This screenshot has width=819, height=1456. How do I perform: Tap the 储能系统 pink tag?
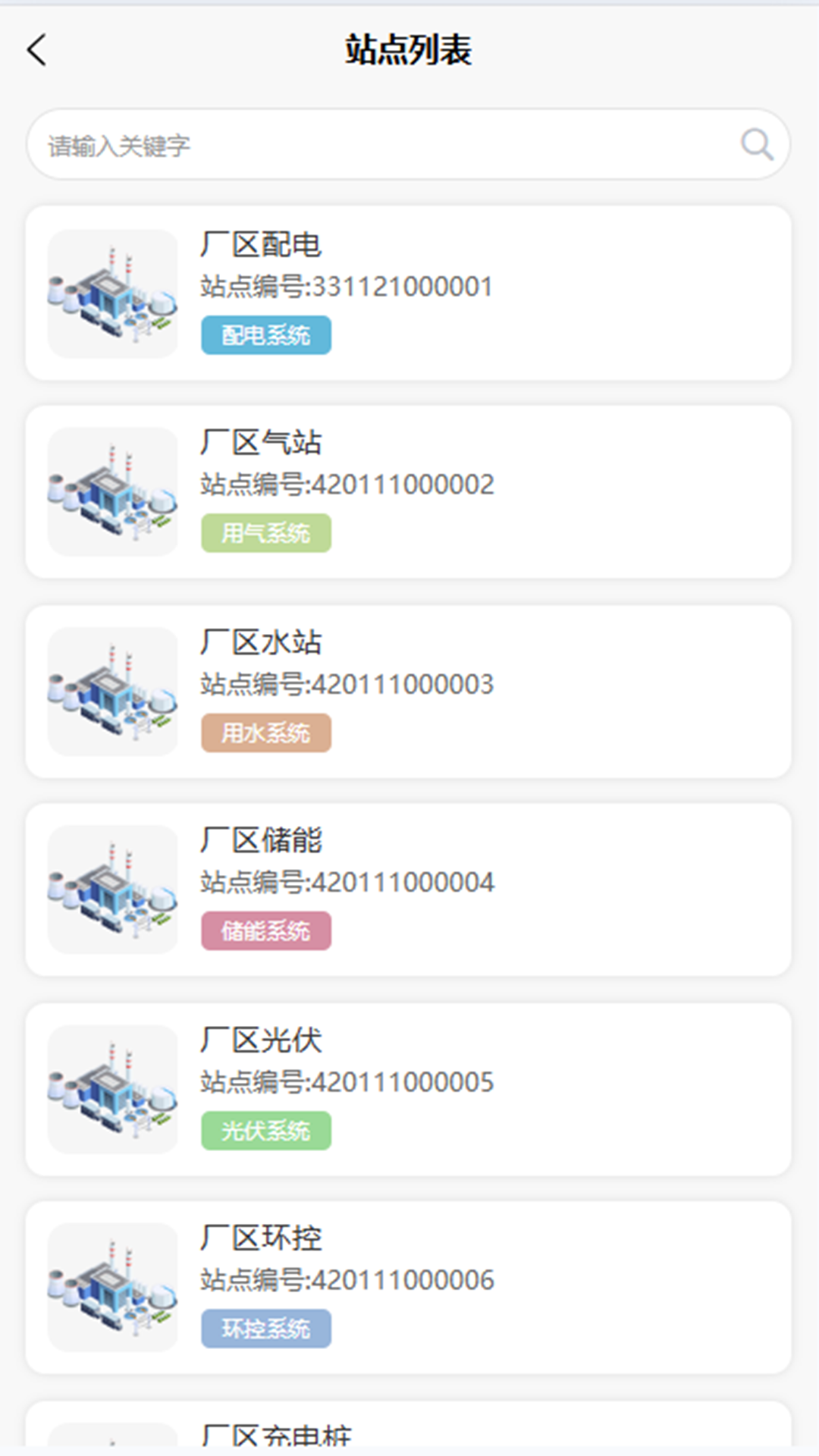coord(265,930)
